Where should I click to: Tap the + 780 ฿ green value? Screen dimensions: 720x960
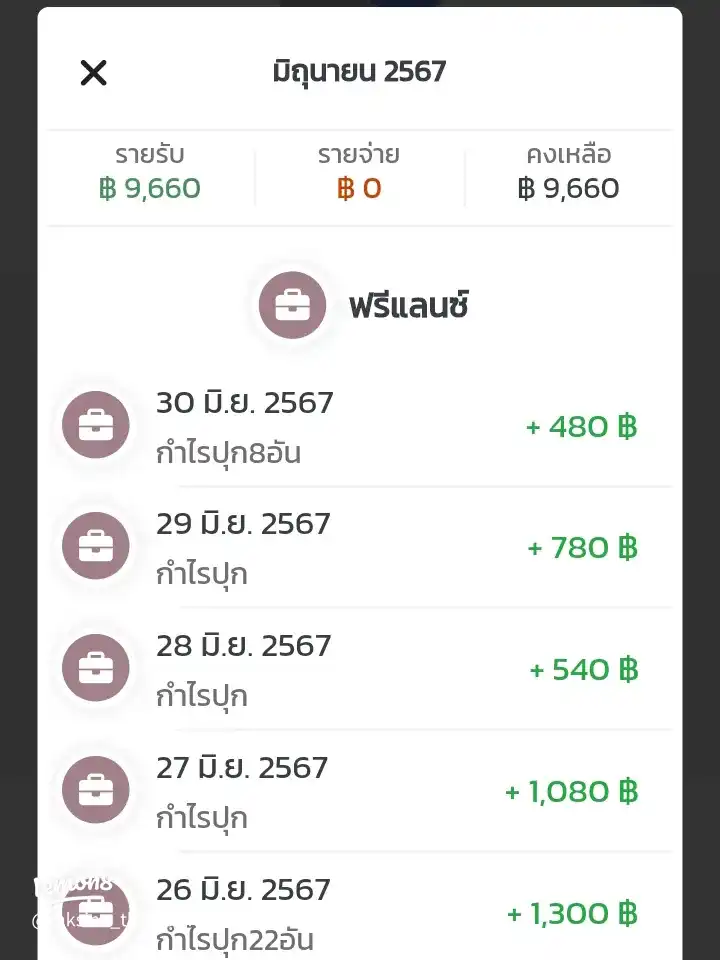click(581, 548)
